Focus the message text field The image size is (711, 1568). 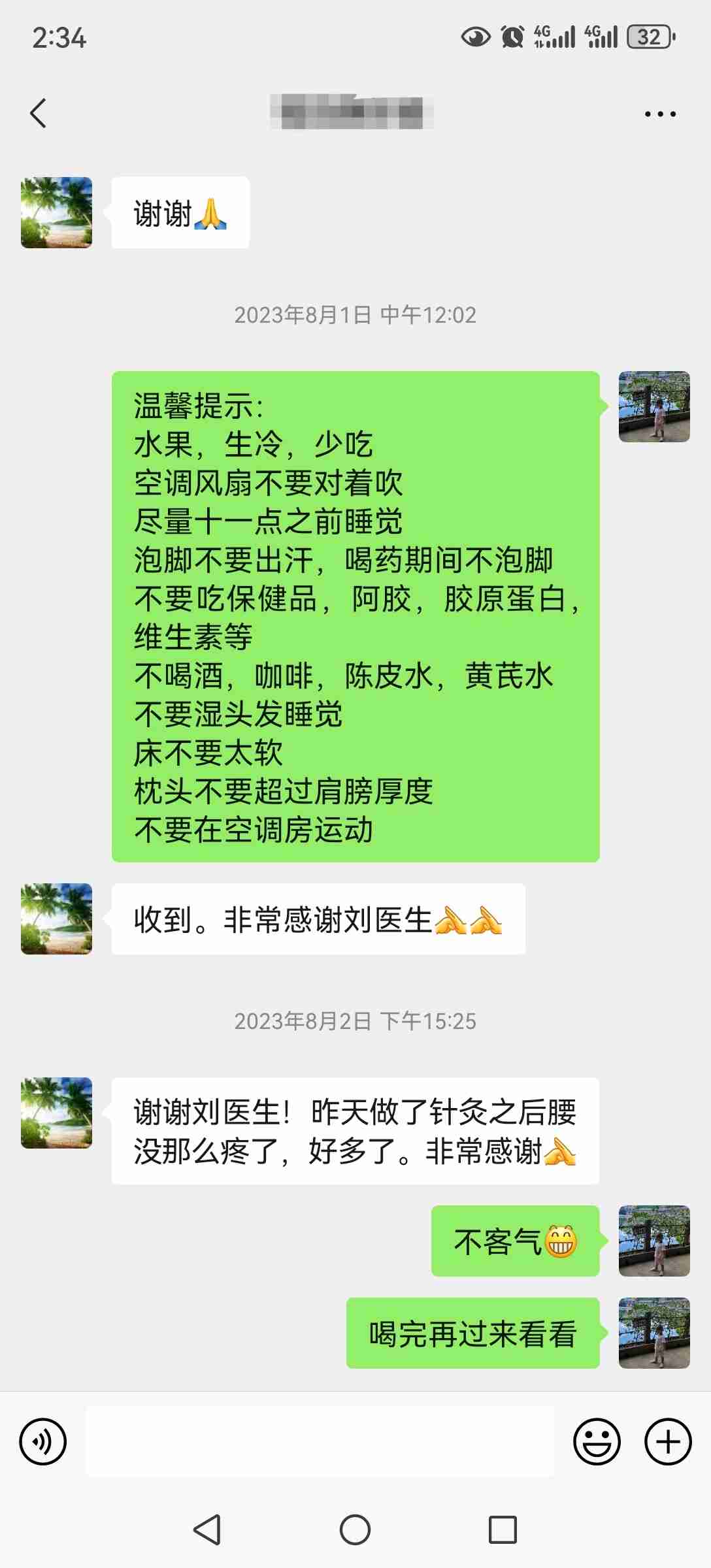(x=320, y=1441)
